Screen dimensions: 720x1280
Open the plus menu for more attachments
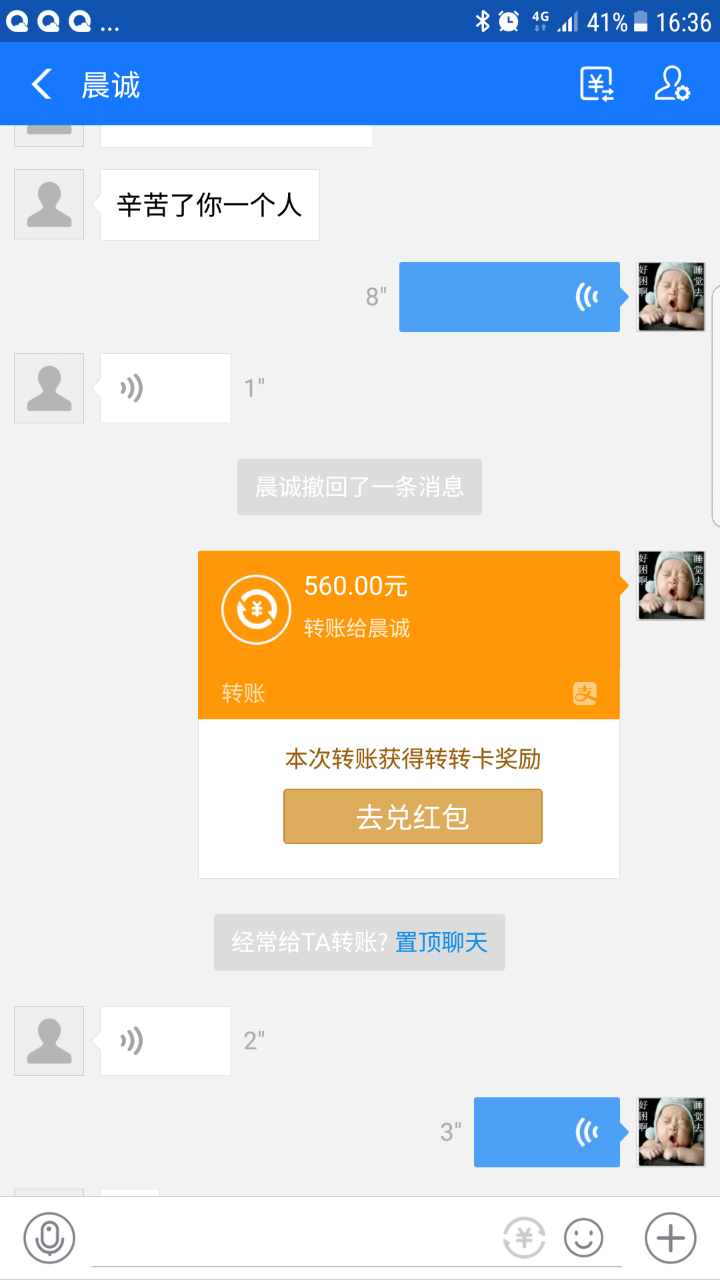(670, 1239)
